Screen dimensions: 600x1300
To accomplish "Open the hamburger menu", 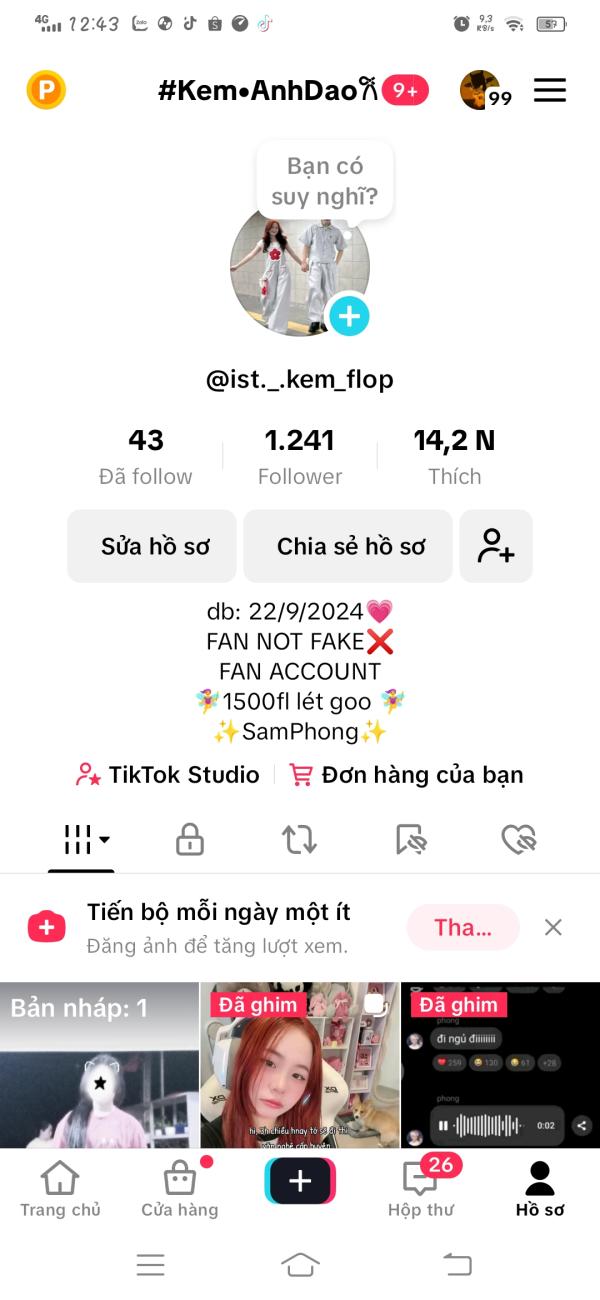I will coord(549,91).
